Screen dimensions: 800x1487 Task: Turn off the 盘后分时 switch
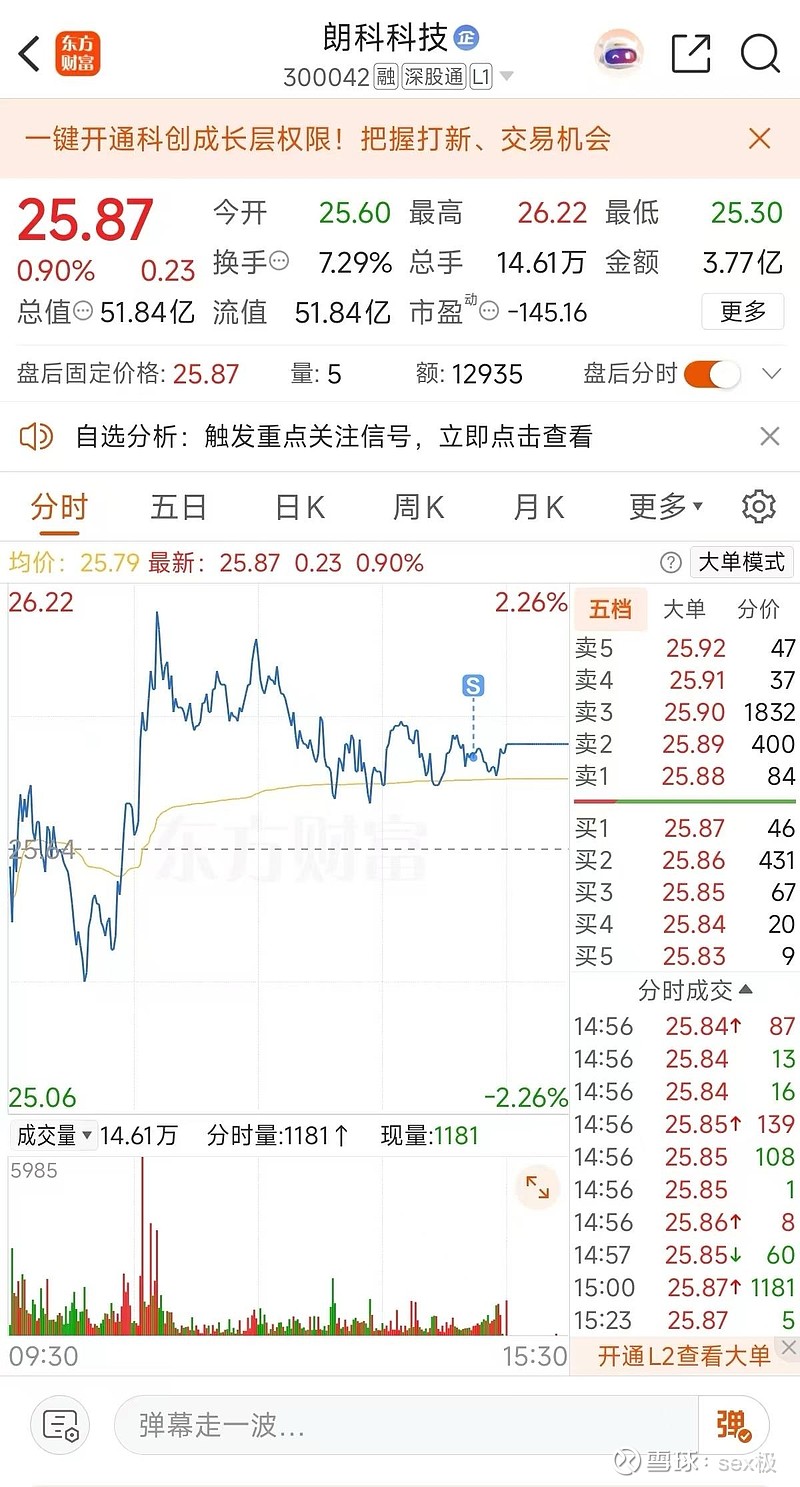click(713, 375)
